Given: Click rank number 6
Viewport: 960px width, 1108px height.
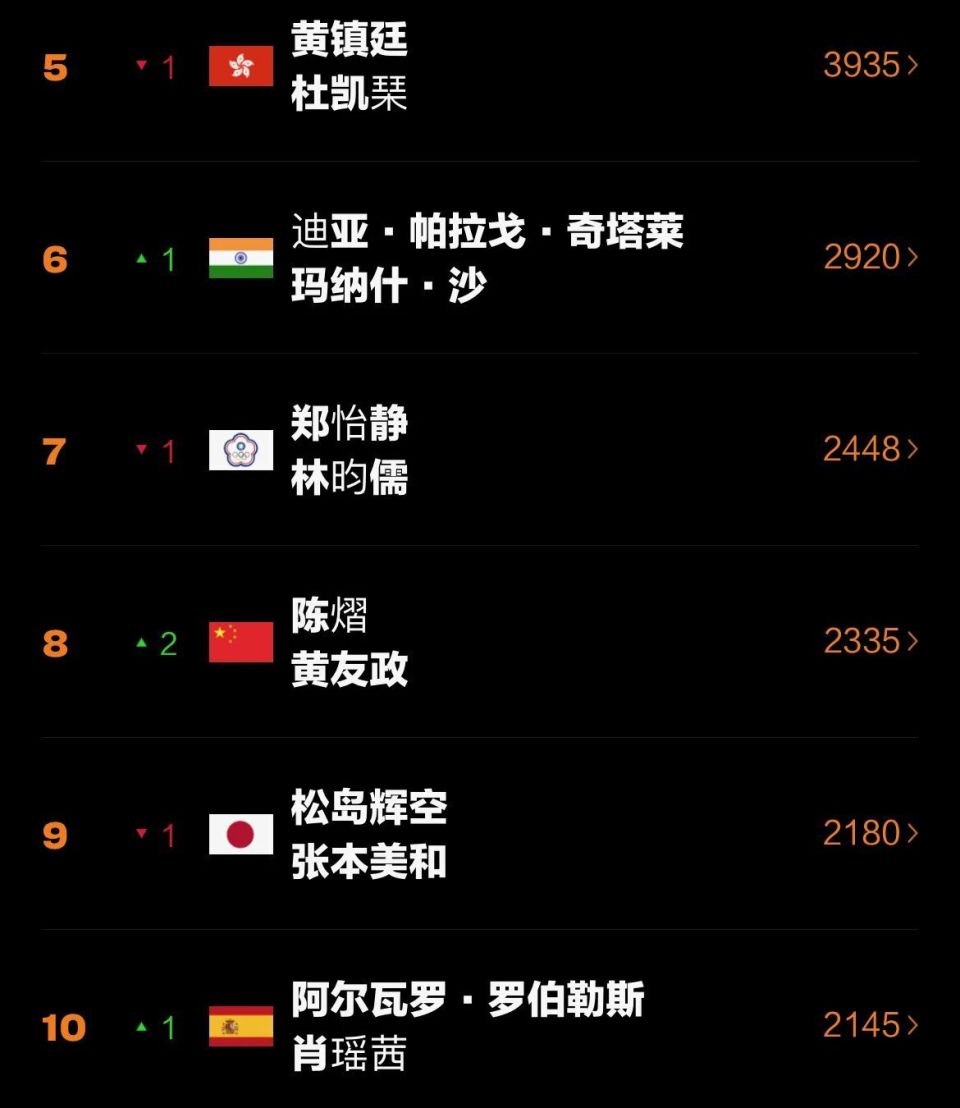Looking at the screenshot, I should (x=55, y=259).
